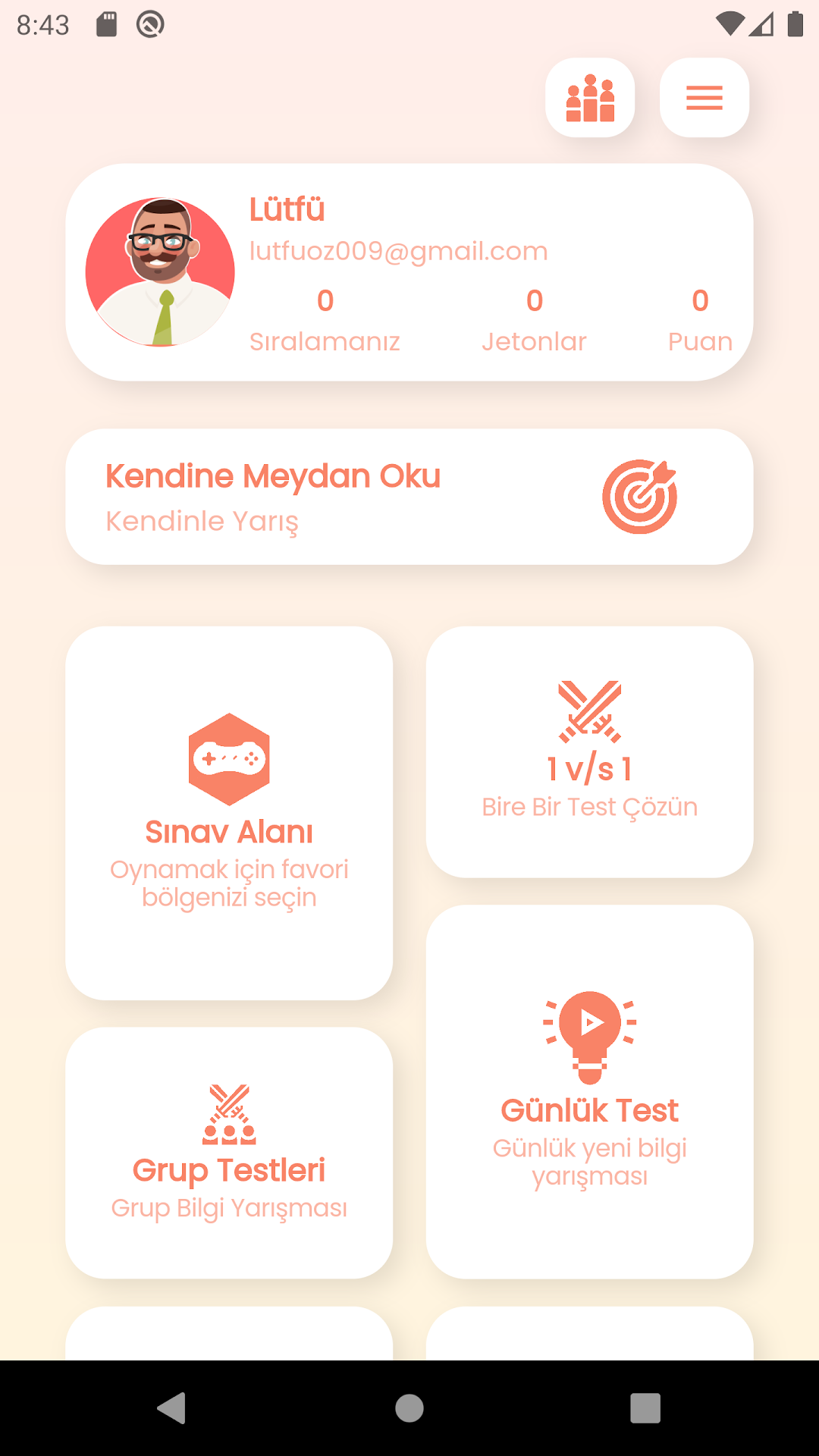Viewport: 819px width, 1456px height.
Task: Open the Sınav Alanı card
Action: coord(229,813)
